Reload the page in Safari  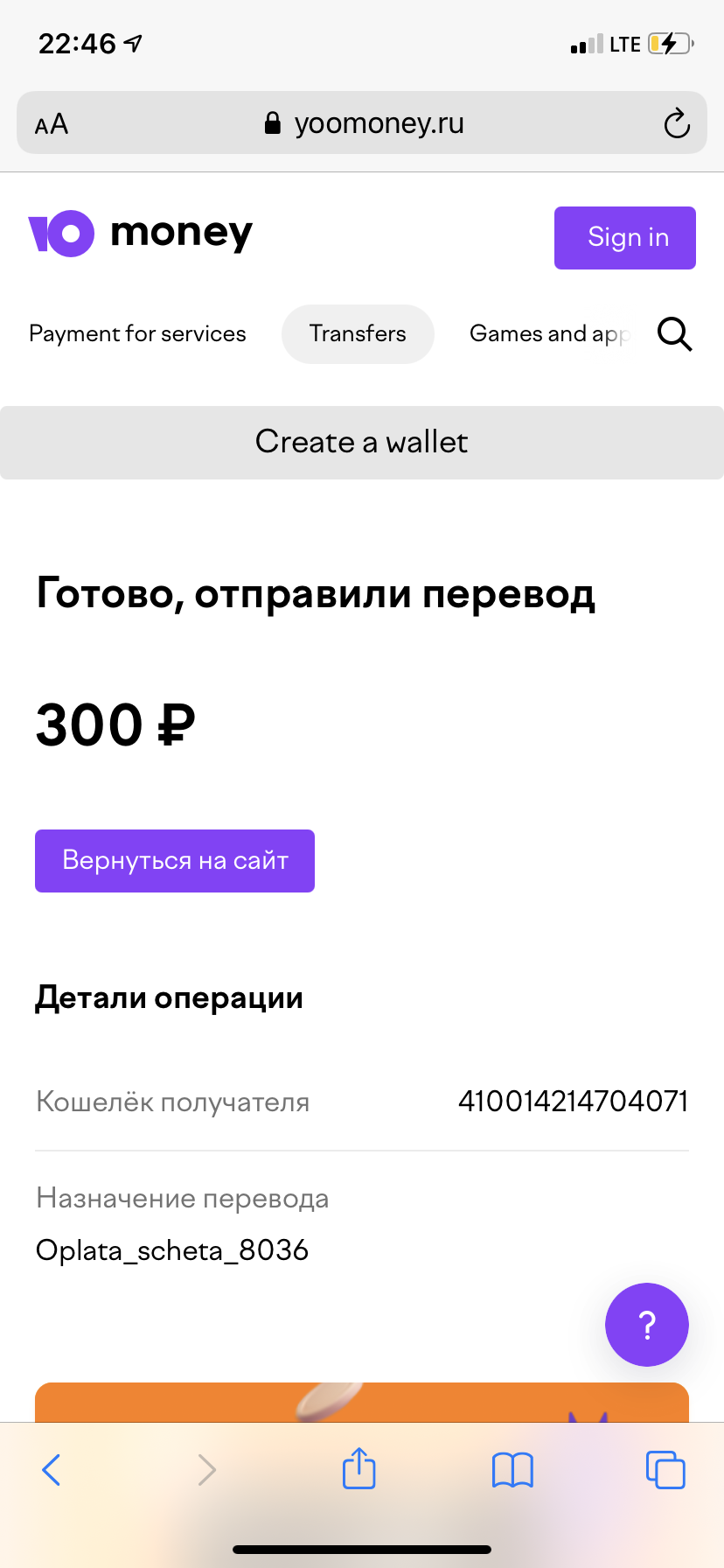(677, 123)
